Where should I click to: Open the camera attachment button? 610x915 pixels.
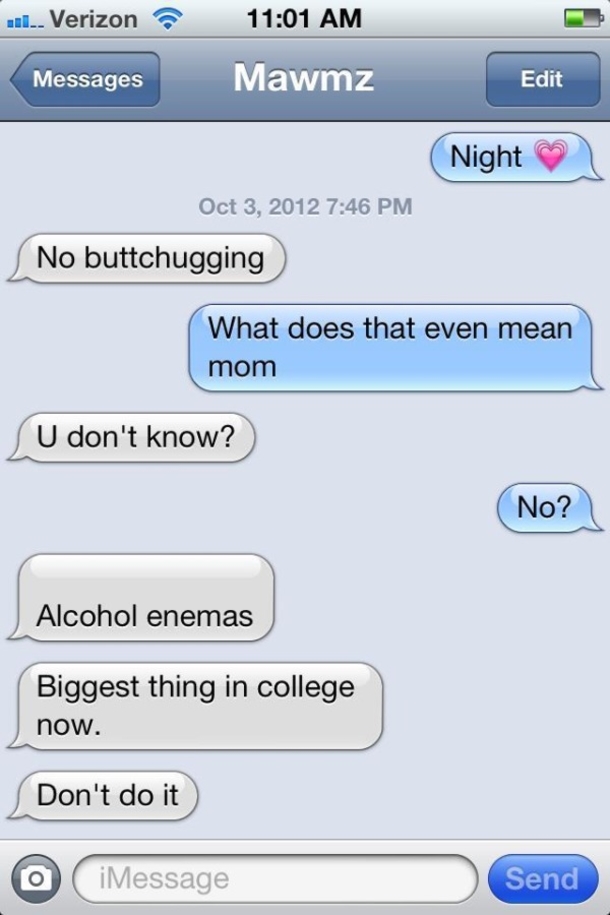click(36, 878)
